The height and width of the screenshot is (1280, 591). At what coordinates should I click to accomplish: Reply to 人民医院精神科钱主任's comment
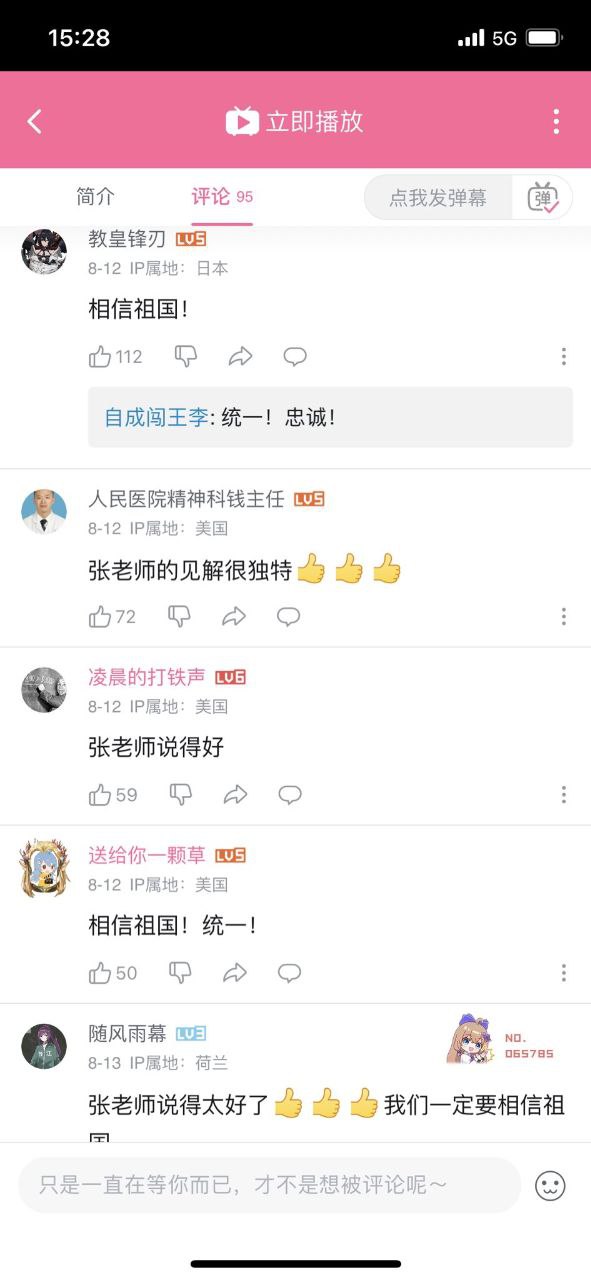pos(288,617)
